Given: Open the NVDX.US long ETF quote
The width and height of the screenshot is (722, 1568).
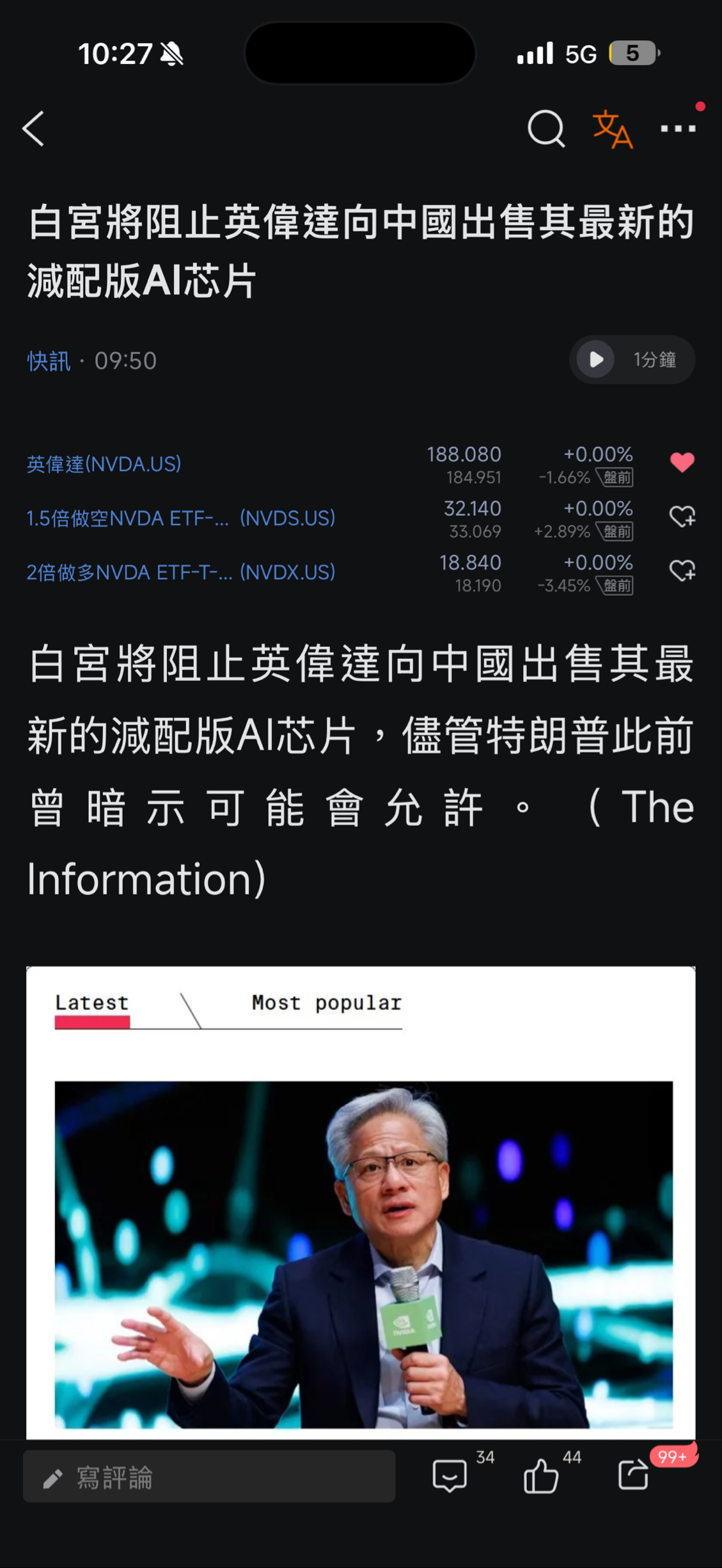Looking at the screenshot, I should tap(181, 572).
